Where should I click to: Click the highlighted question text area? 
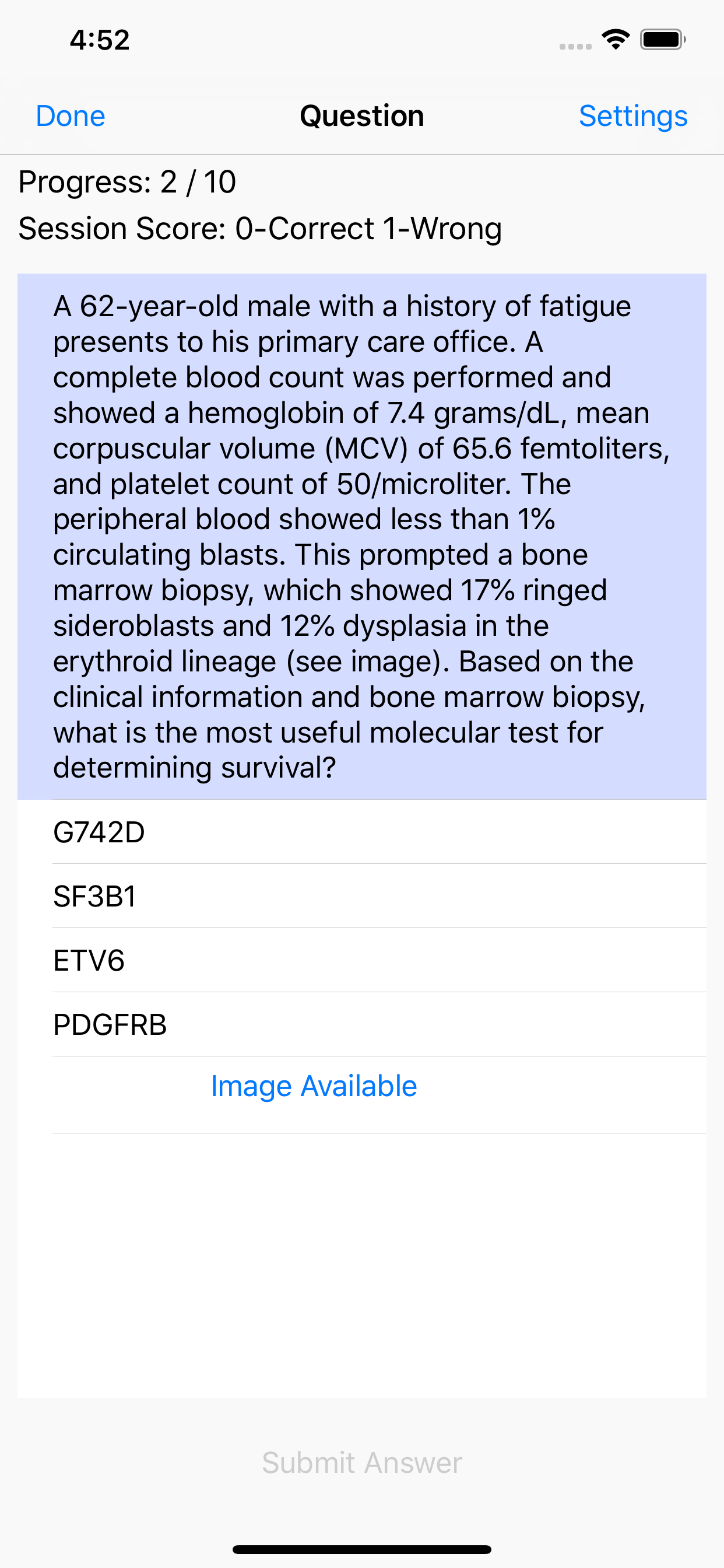pos(362,535)
